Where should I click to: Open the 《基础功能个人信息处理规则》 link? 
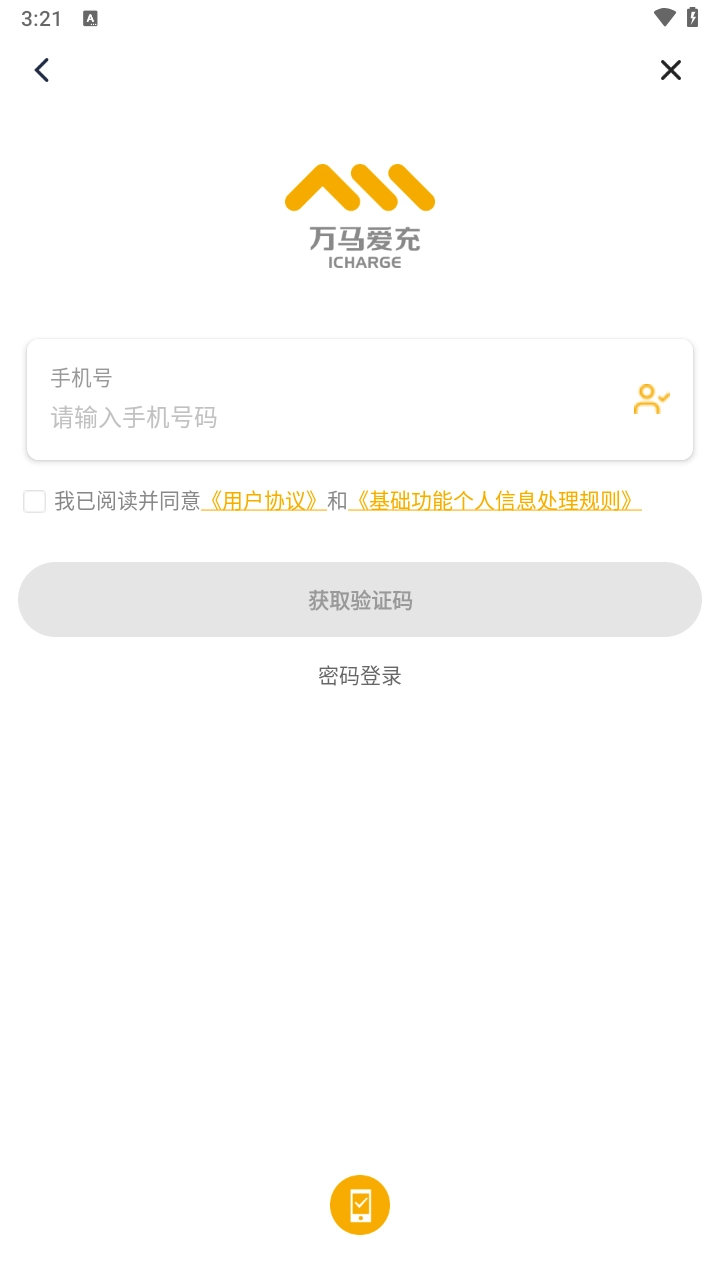click(494, 501)
